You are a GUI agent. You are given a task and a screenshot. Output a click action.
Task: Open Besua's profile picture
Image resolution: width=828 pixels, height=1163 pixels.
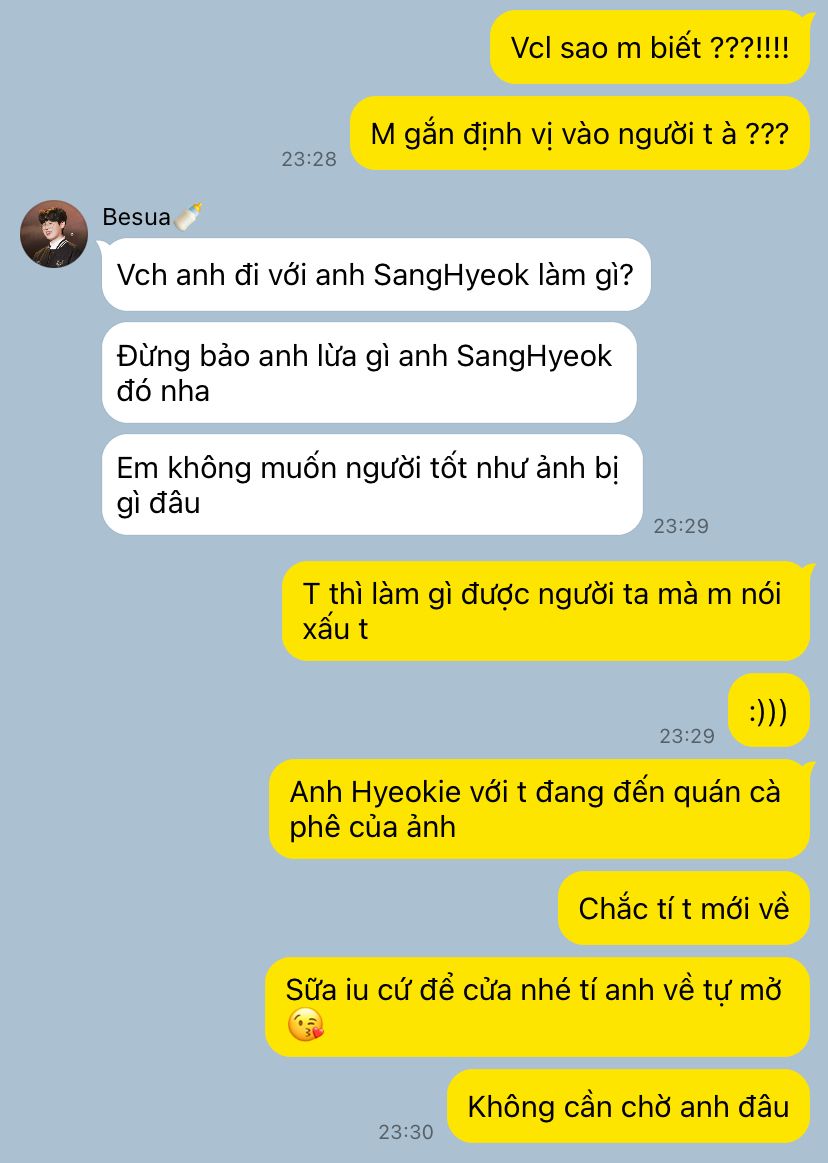(54, 234)
